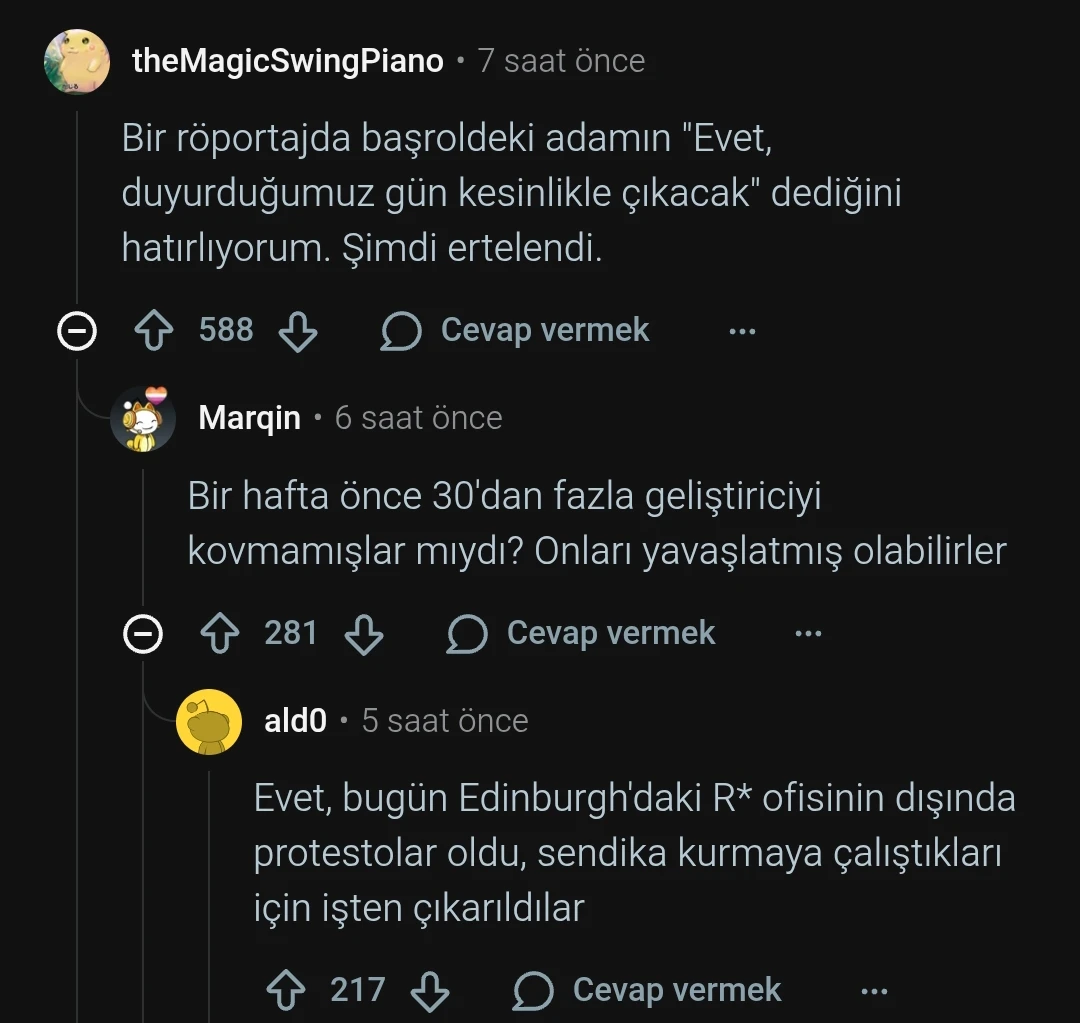Upvote theMagicSwingPiano's comment
The width and height of the screenshot is (1080, 1023).
pos(154,331)
